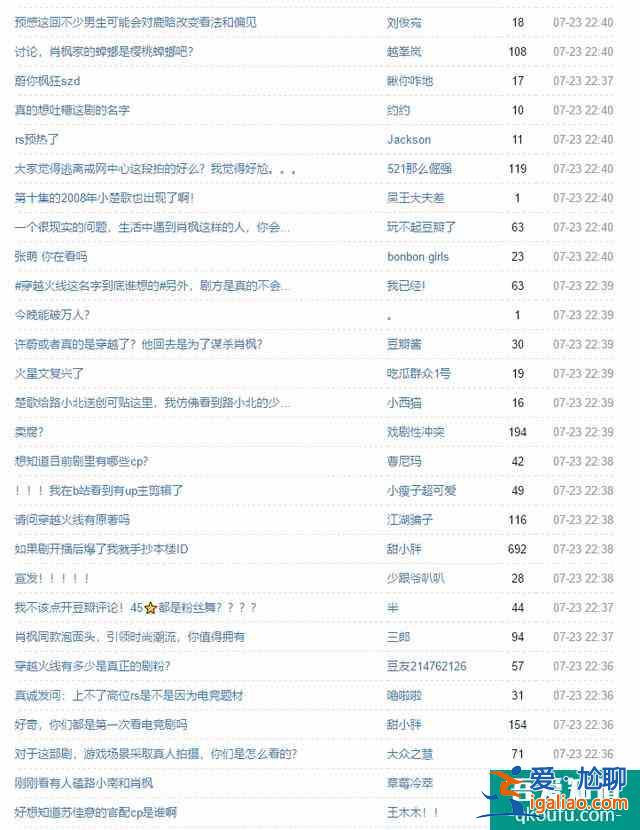Open topic 真的想吐槽这剧的名字

point(72,110)
